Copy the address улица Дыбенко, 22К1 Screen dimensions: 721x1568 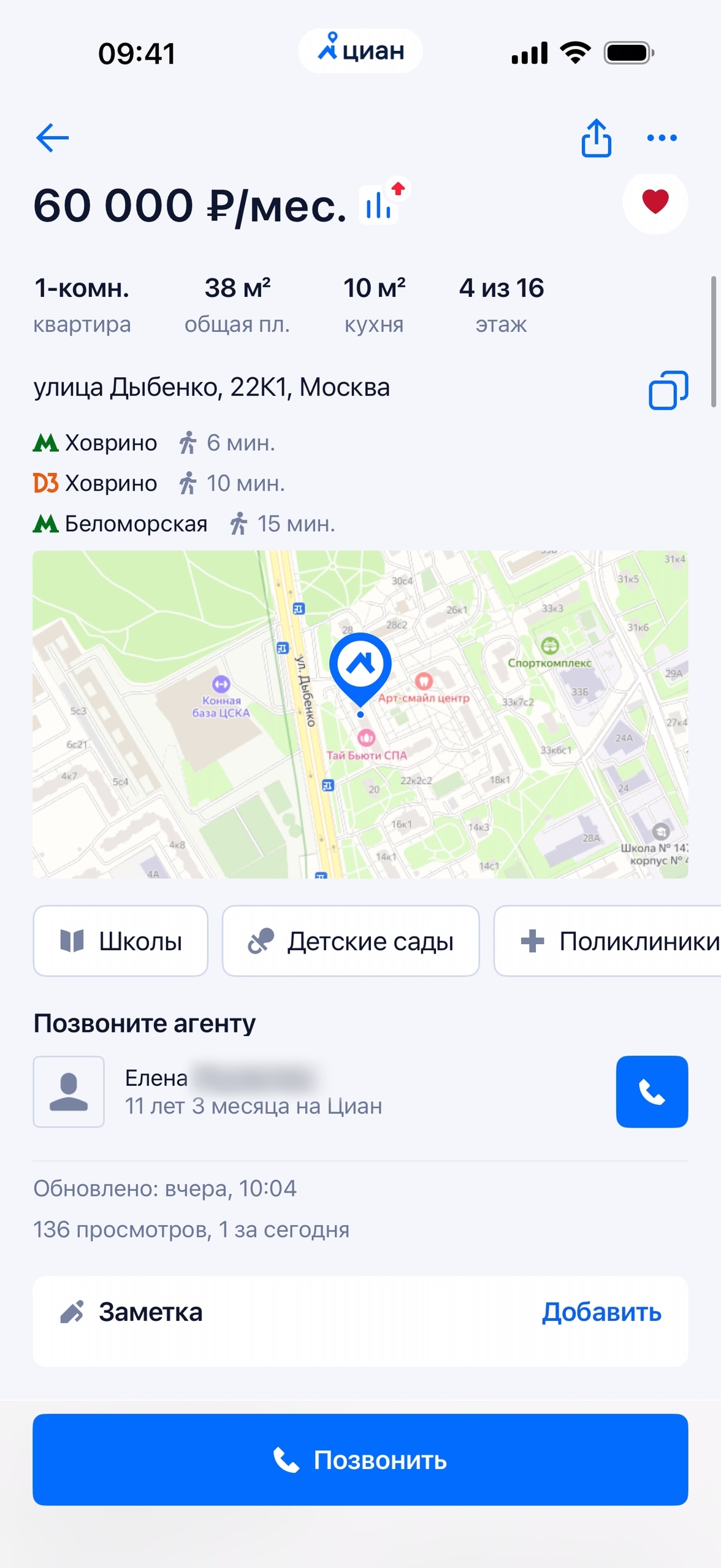coord(668,390)
